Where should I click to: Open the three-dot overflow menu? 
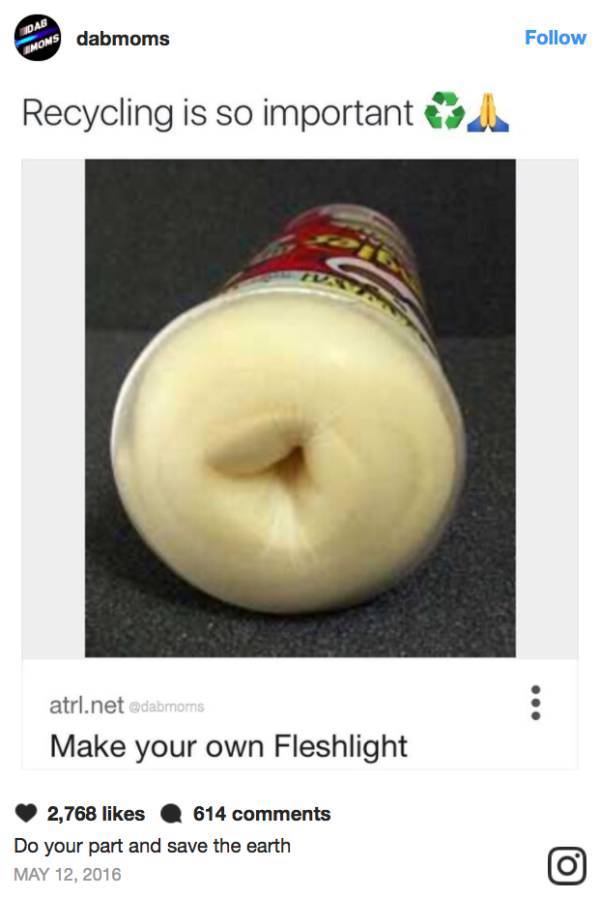point(536,702)
